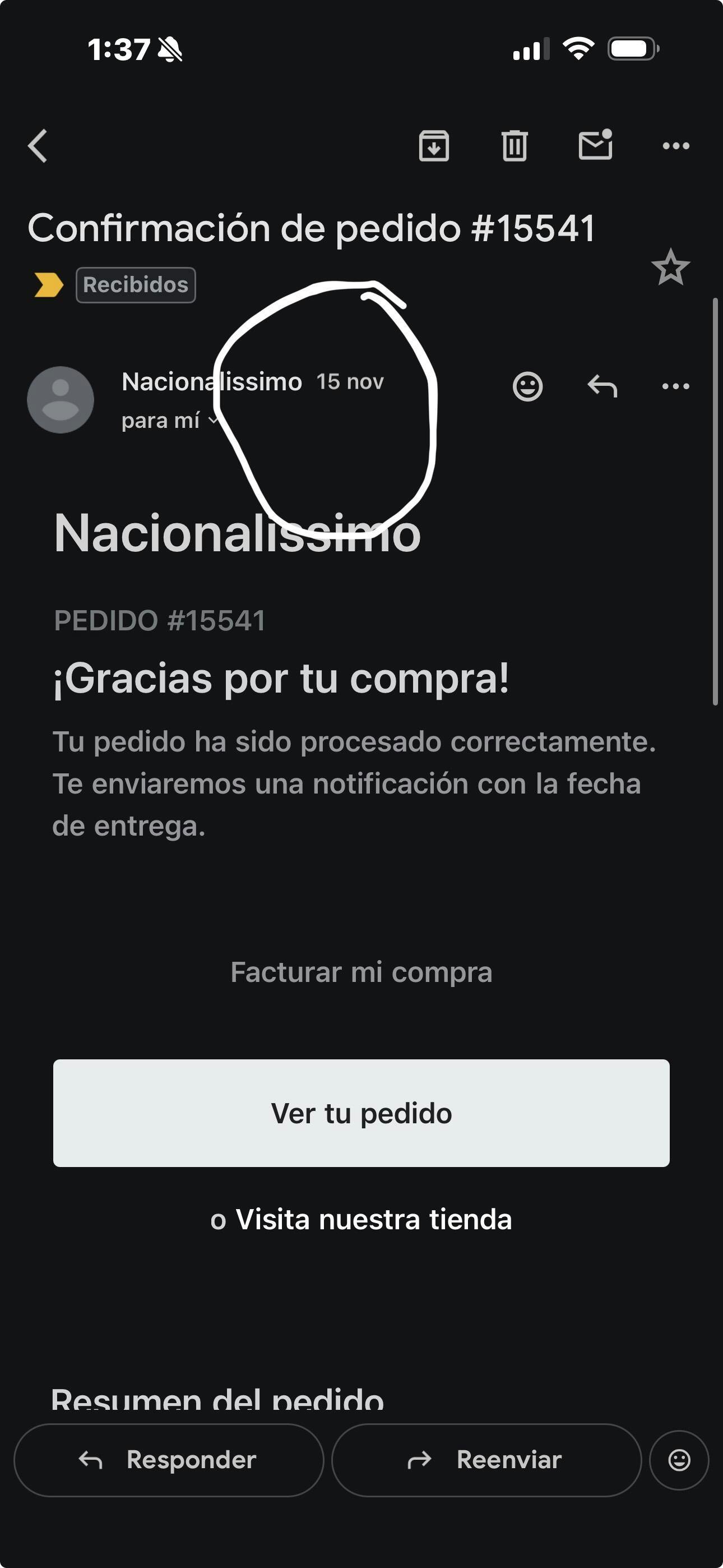Tap the 'Ver tu pedido' button
This screenshot has height=1568, width=723.
(361, 1113)
